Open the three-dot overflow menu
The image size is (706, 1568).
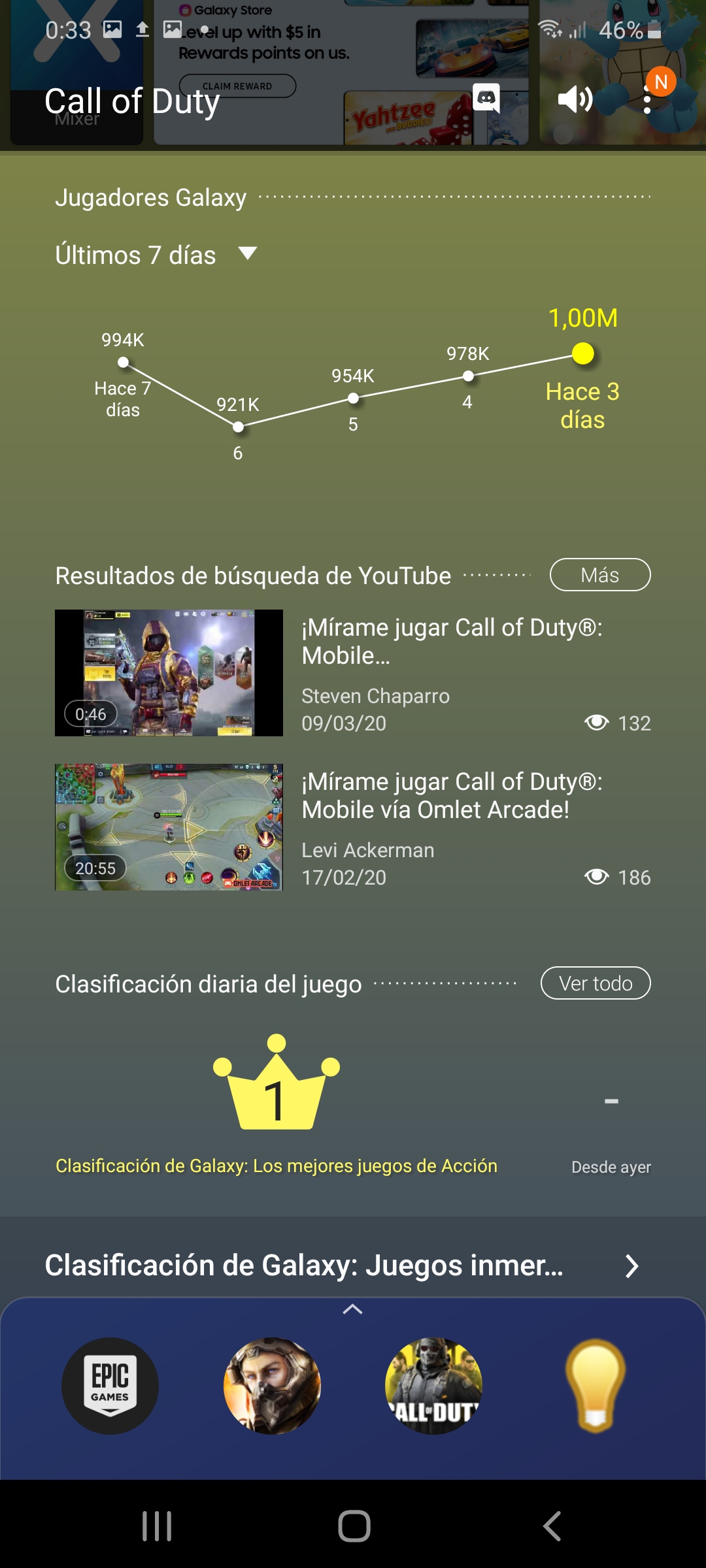647,100
